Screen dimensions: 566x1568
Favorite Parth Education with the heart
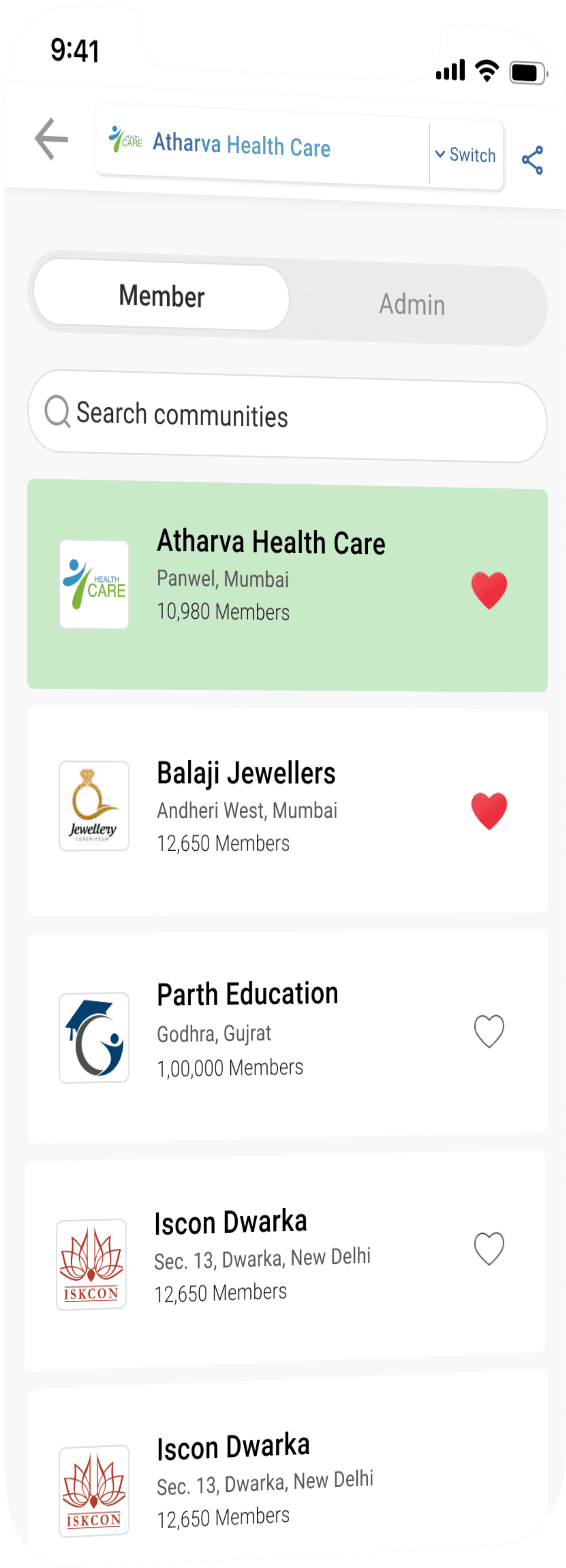(489, 1031)
